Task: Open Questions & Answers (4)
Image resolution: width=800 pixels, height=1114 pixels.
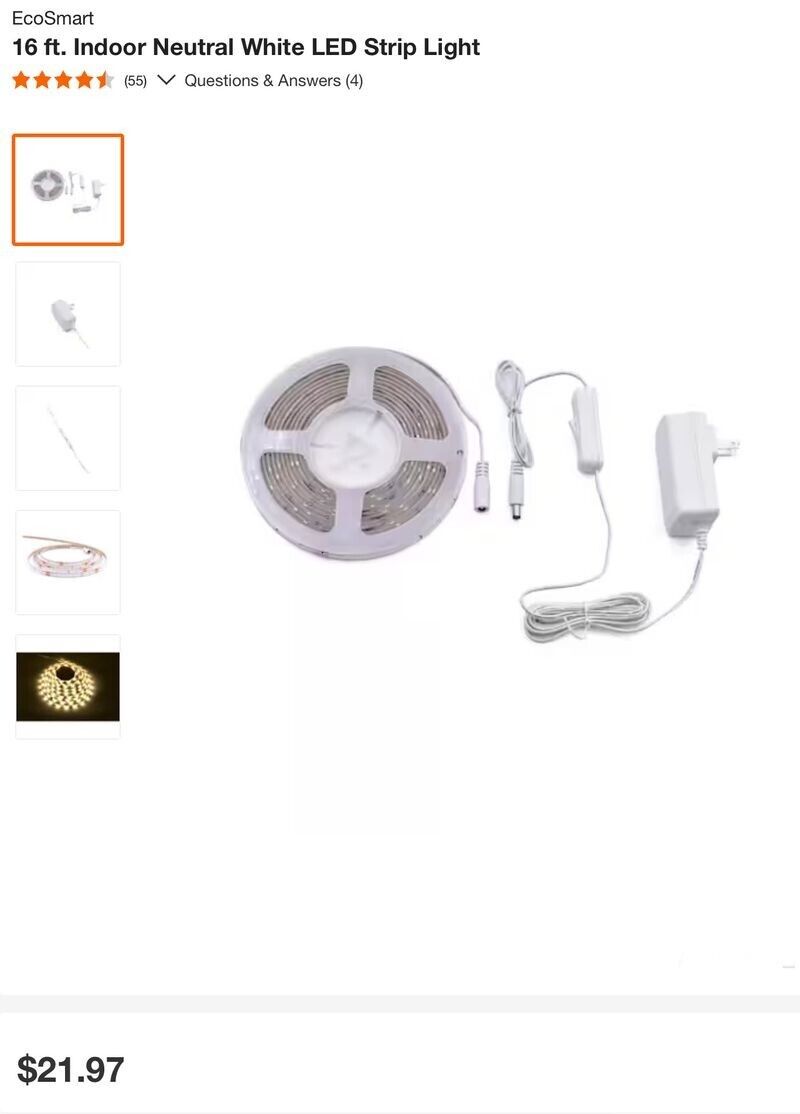Action: pyautogui.click(x=273, y=81)
